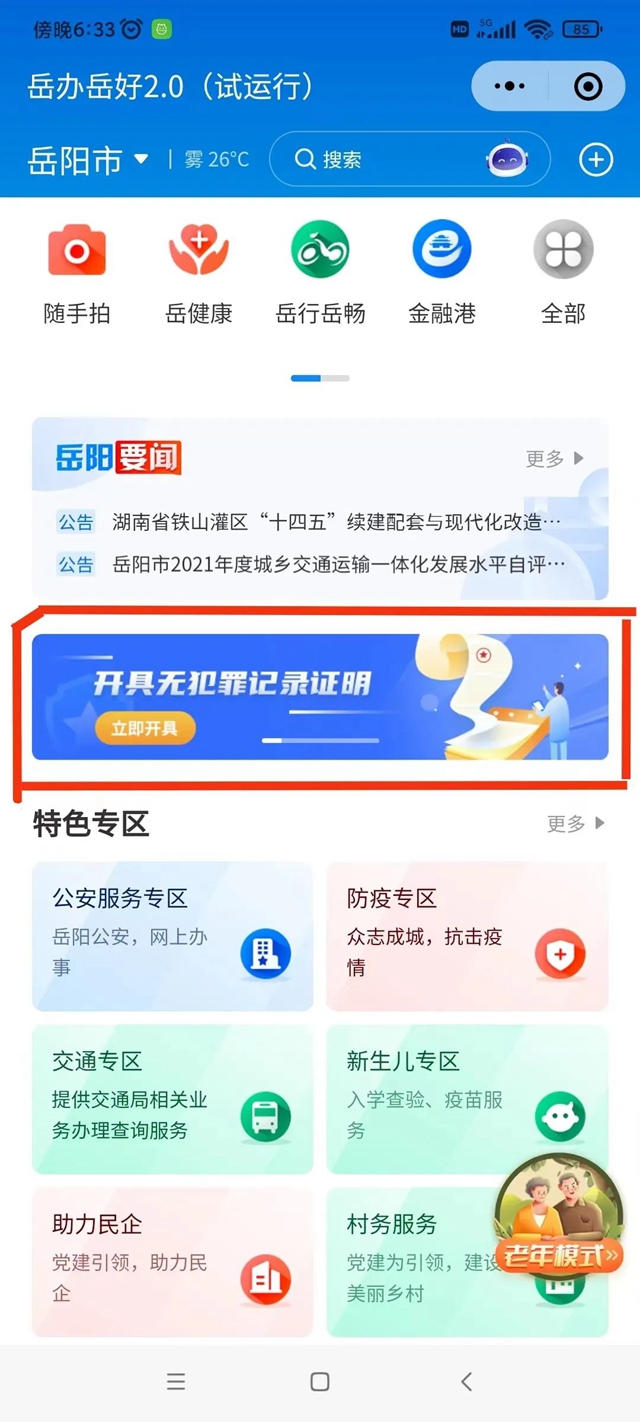The width and height of the screenshot is (640, 1422).
Task: See 更多 in 特色专区
Action: (x=575, y=824)
